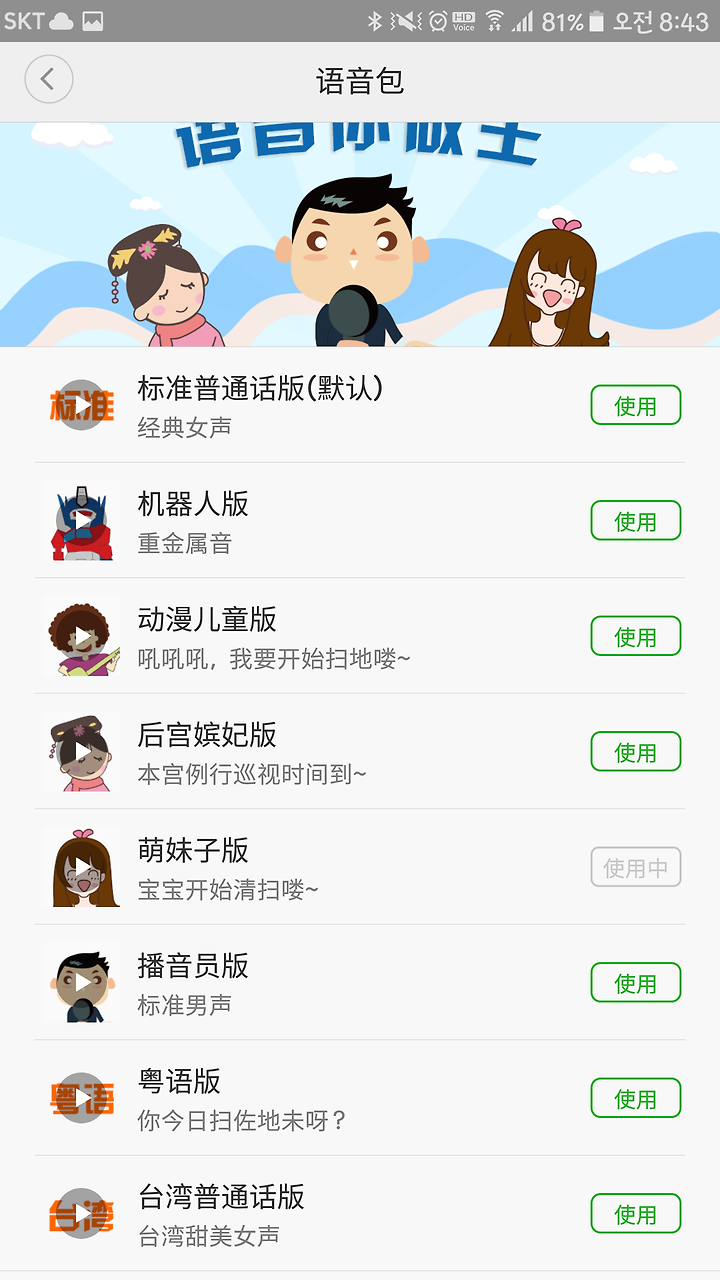Switch voice to 播音员版
The image size is (720, 1280).
pyautogui.click(x=636, y=982)
